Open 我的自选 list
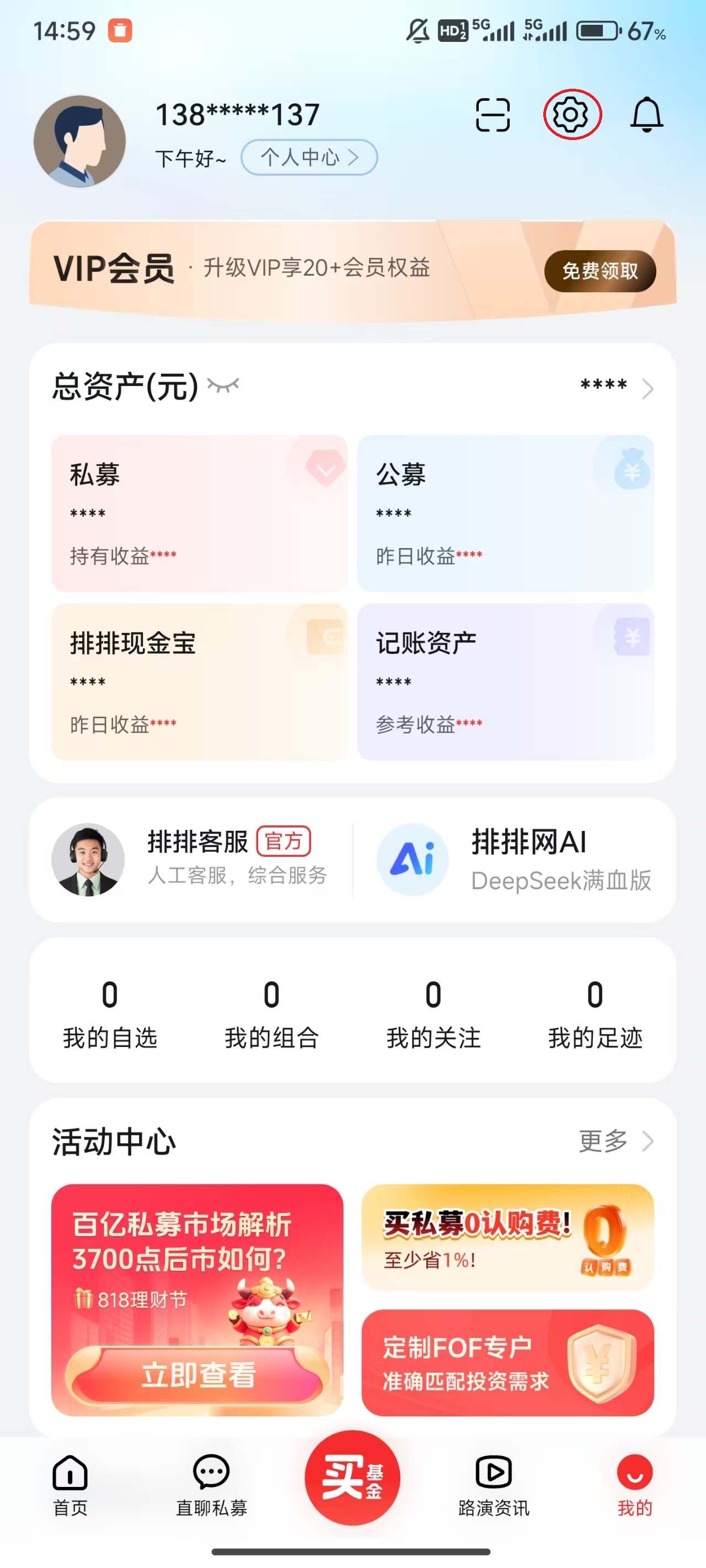Image resolution: width=706 pixels, height=1568 pixels. click(110, 1013)
